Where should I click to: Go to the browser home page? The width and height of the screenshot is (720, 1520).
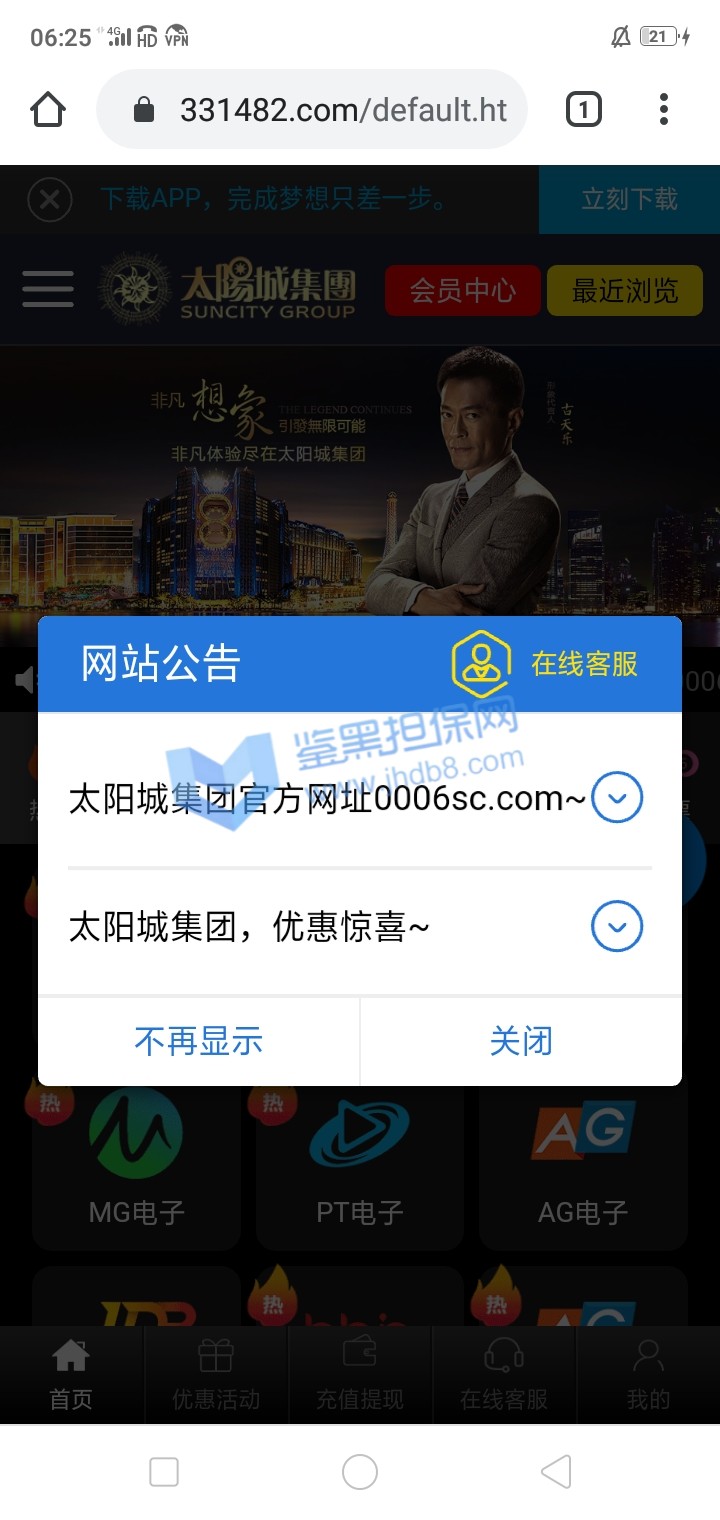48,110
